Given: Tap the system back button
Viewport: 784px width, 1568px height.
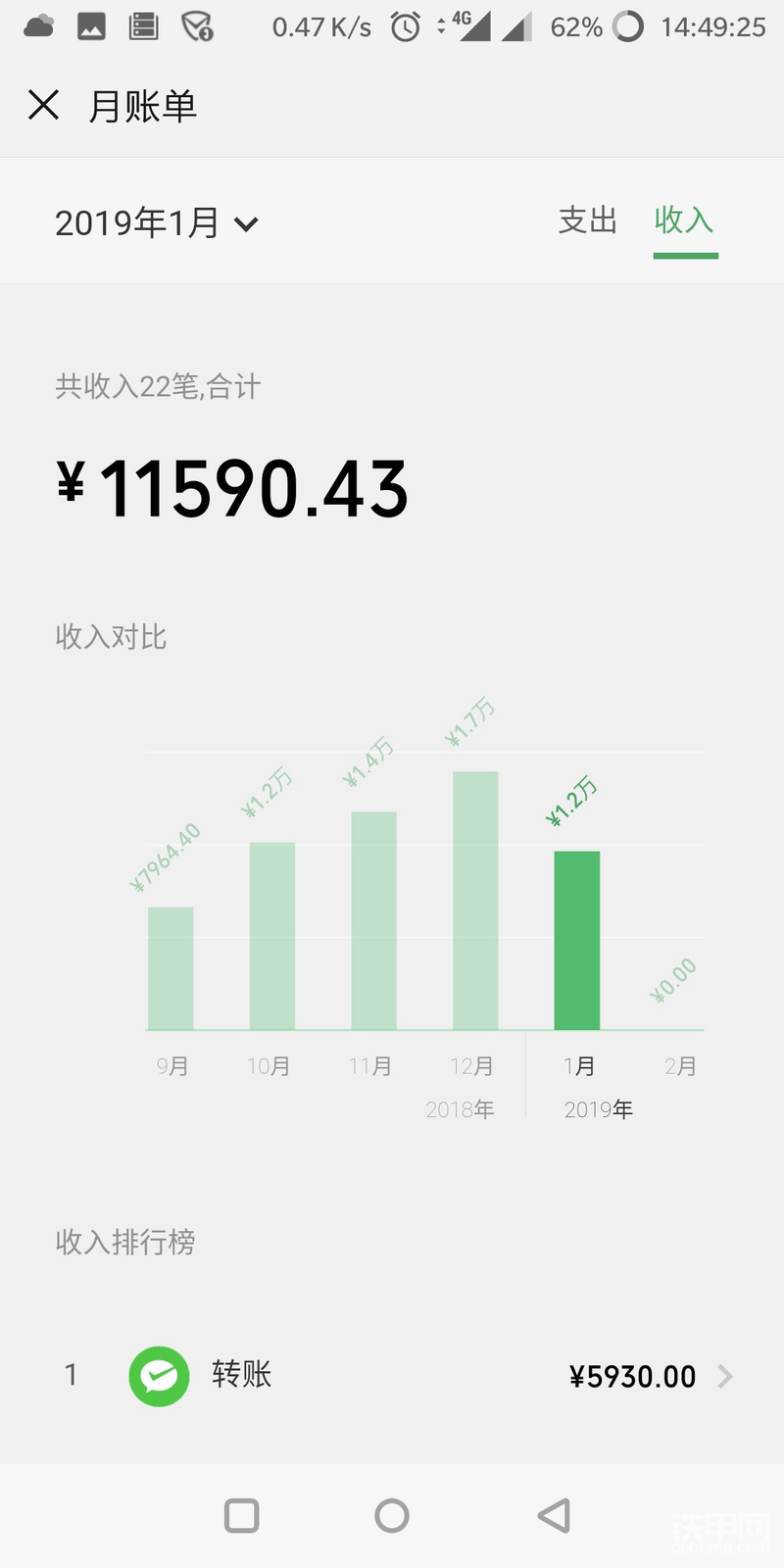Looking at the screenshot, I should point(554,1516).
